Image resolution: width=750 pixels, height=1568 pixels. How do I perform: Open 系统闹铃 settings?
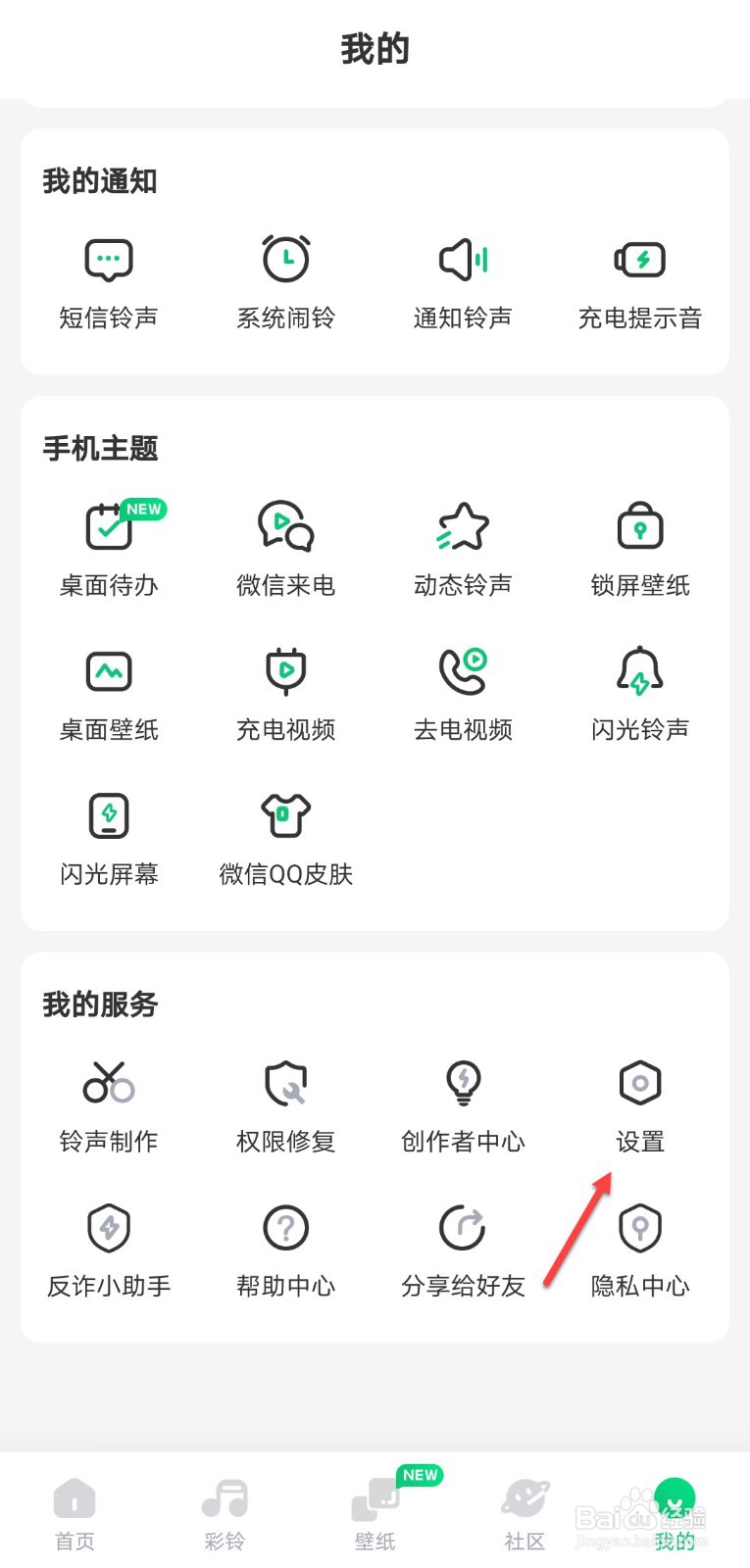pos(286,283)
